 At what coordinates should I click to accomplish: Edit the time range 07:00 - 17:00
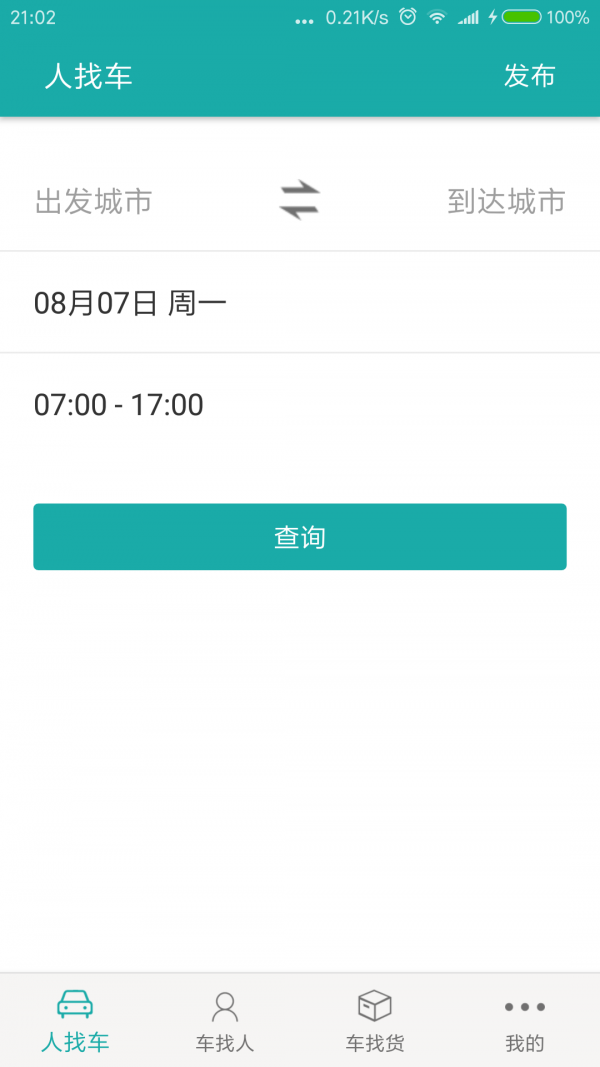(x=300, y=405)
